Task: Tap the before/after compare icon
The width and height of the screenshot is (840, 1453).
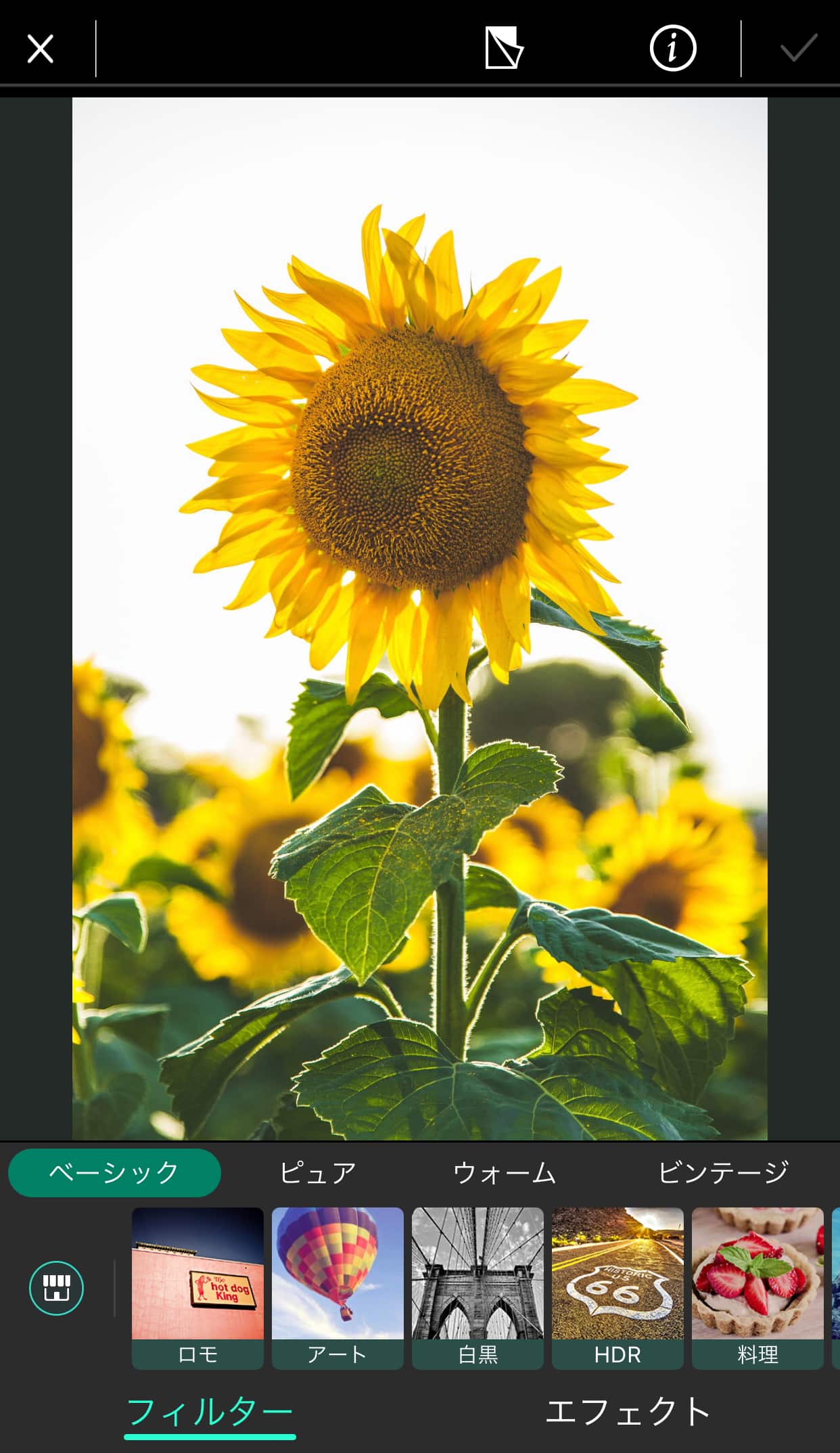Action: point(504,48)
